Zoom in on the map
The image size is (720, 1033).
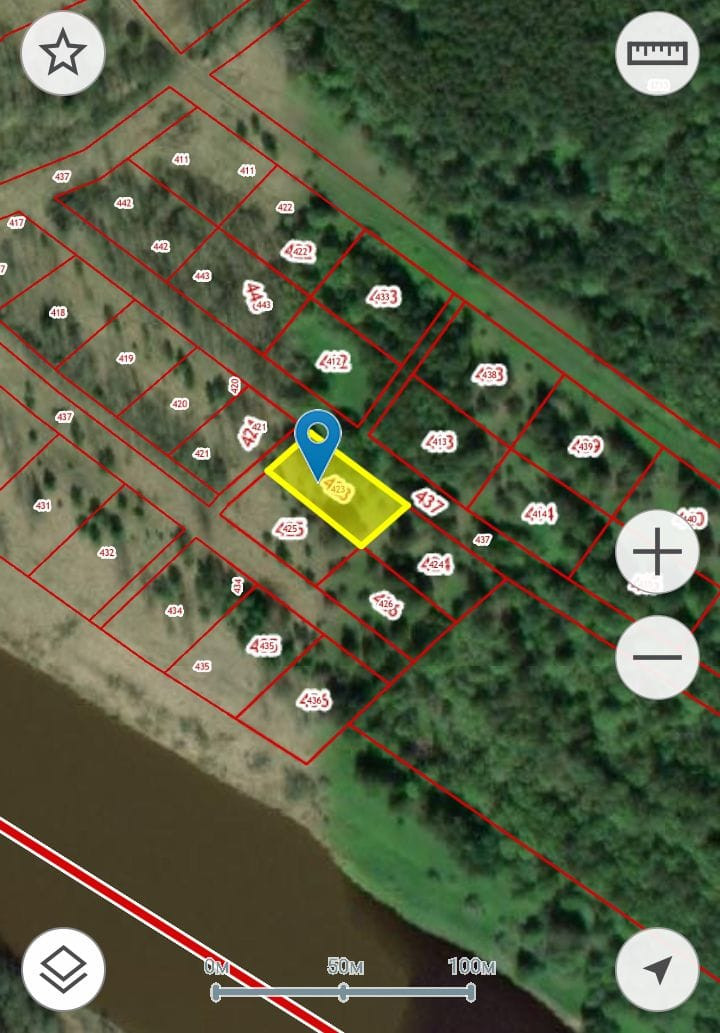[x=657, y=551]
